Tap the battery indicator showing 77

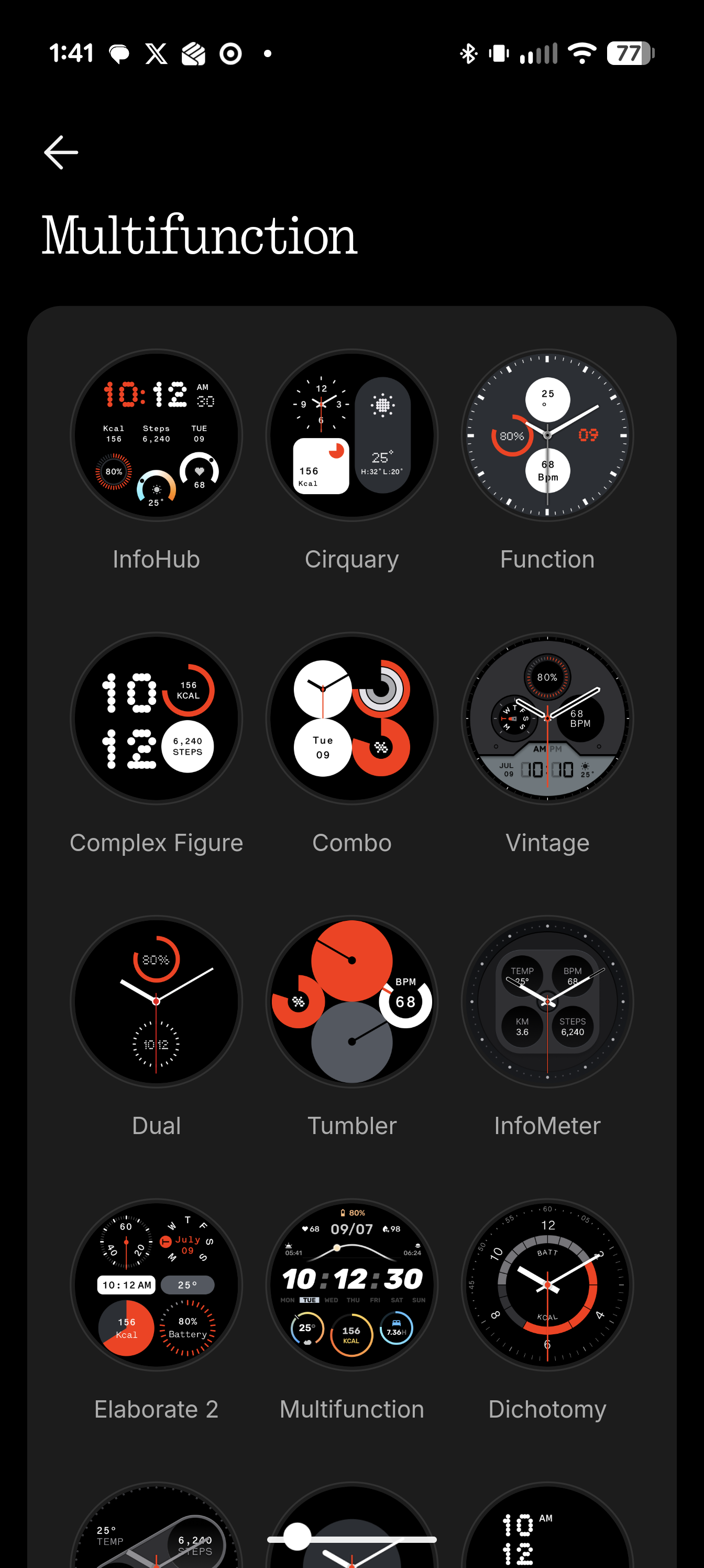pos(630,54)
